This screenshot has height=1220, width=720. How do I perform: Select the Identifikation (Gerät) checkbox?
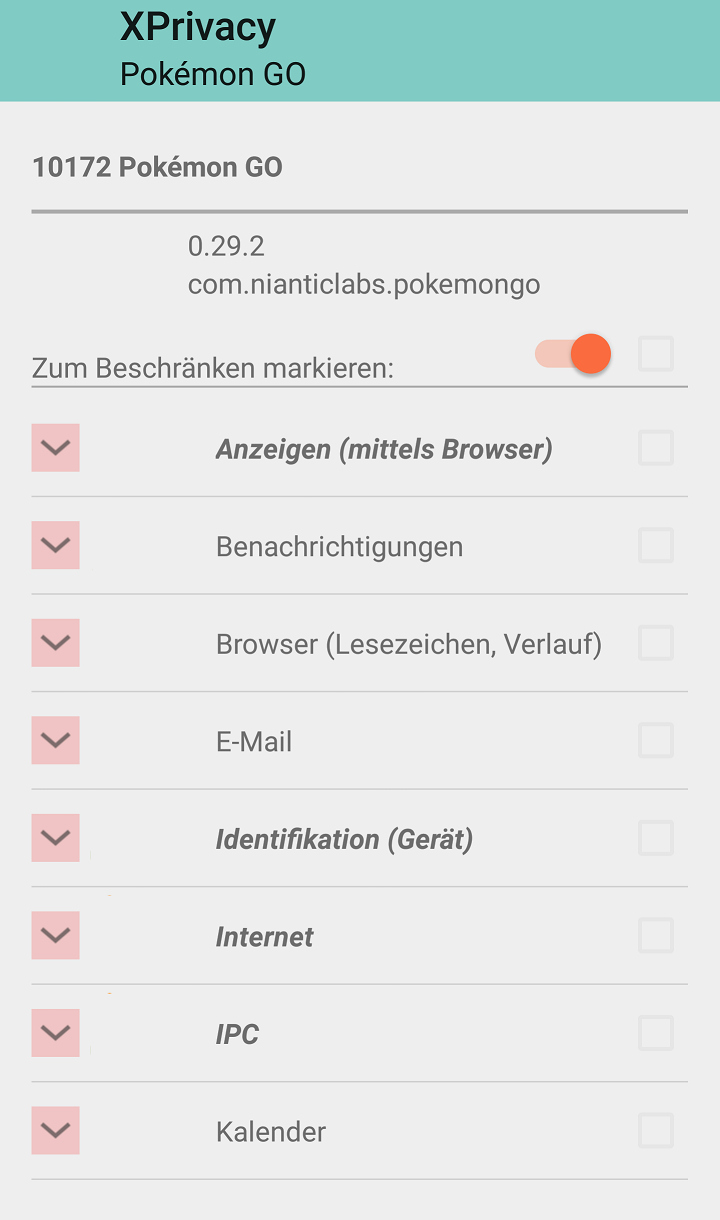656,838
